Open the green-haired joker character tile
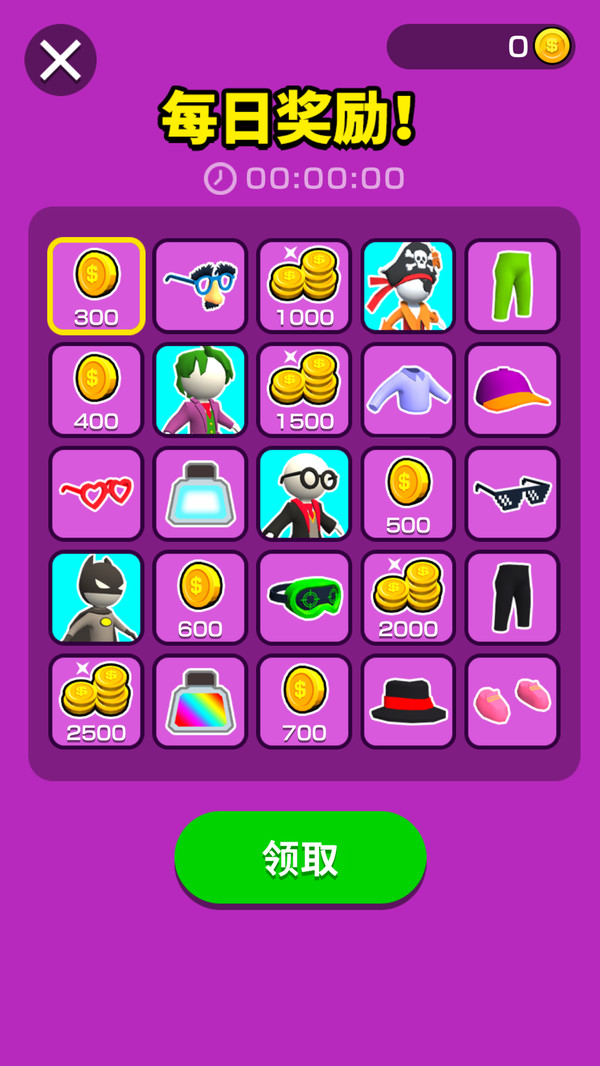This screenshot has height=1066, width=600. pyautogui.click(x=200, y=390)
